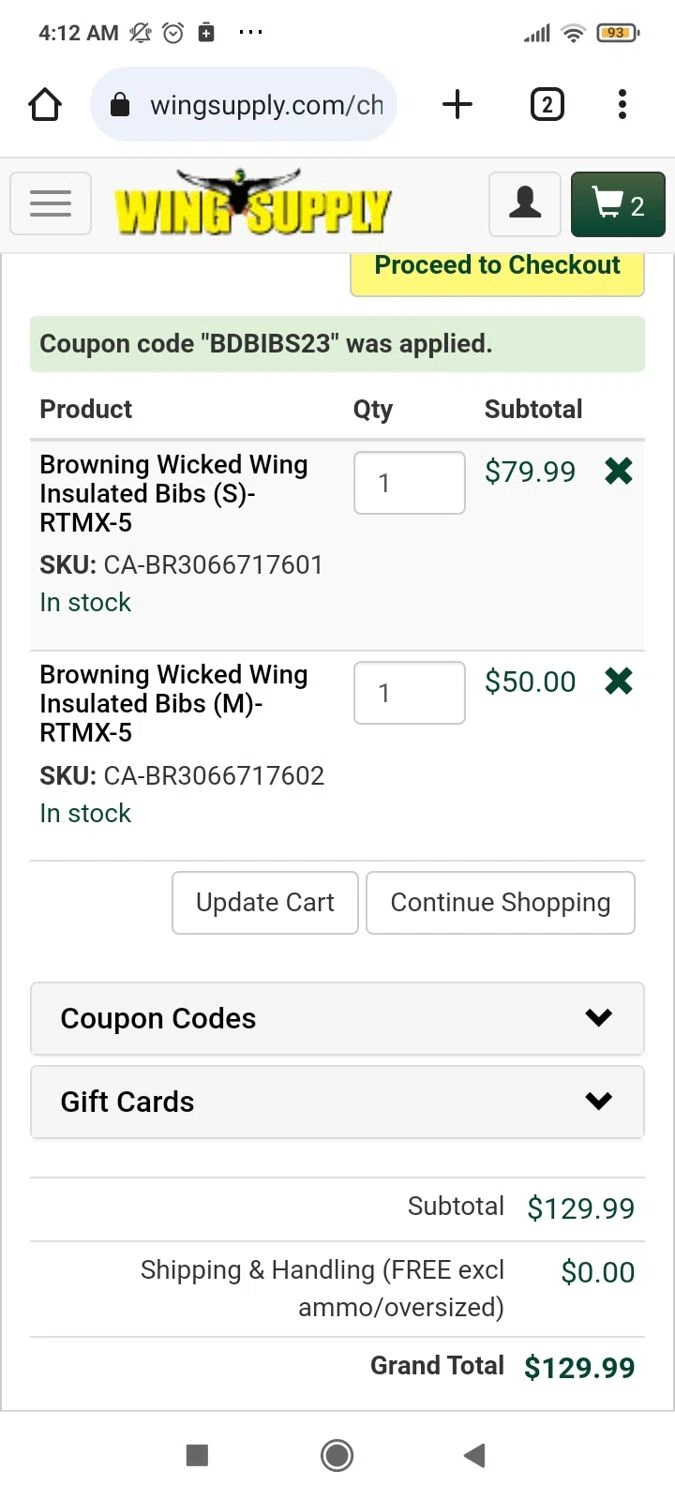Tap Proceed to Checkout

(497, 268)
